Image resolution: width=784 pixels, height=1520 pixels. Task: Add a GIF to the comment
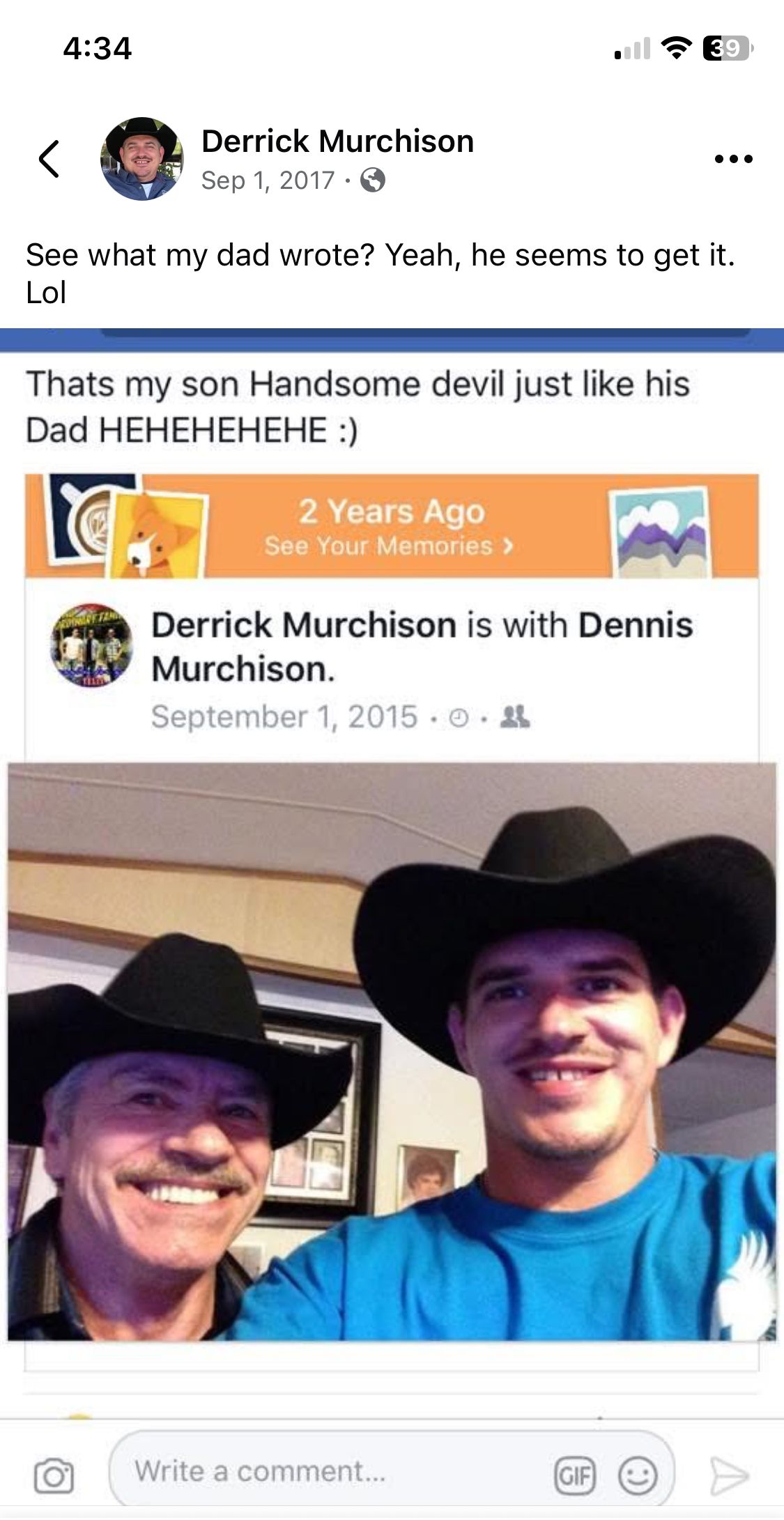click(574, 1475)
